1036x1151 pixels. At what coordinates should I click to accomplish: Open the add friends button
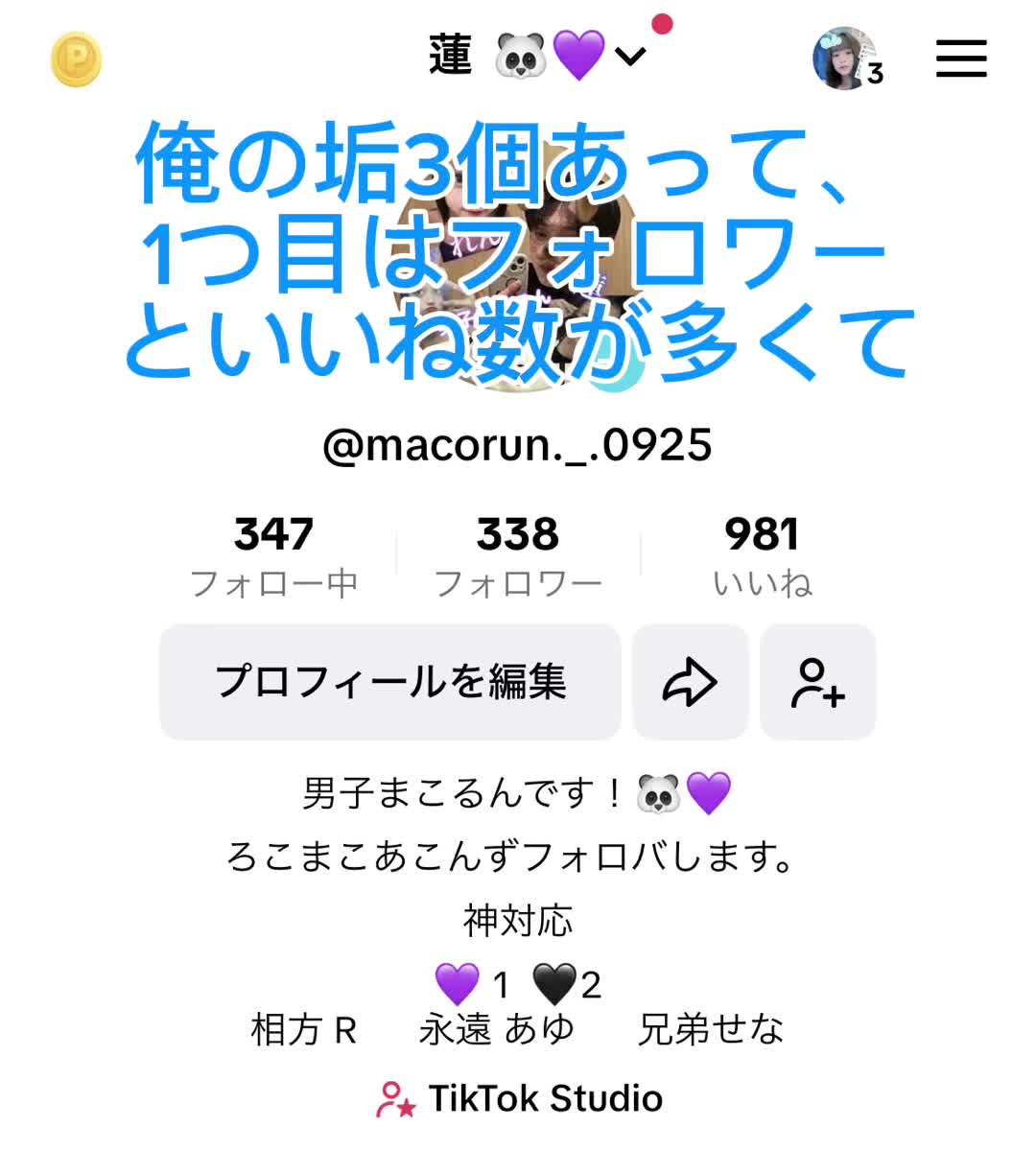tap(817, 682)
